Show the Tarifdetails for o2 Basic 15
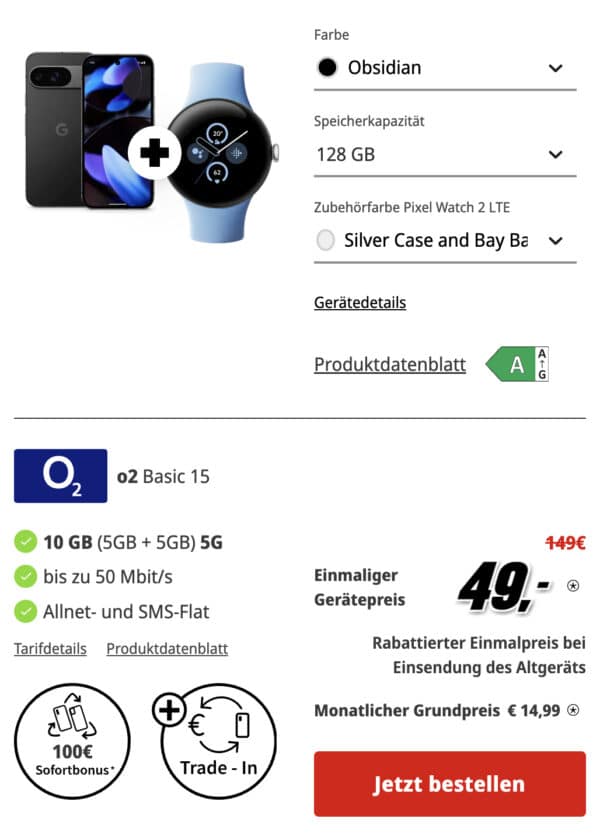 click(50, 649)
